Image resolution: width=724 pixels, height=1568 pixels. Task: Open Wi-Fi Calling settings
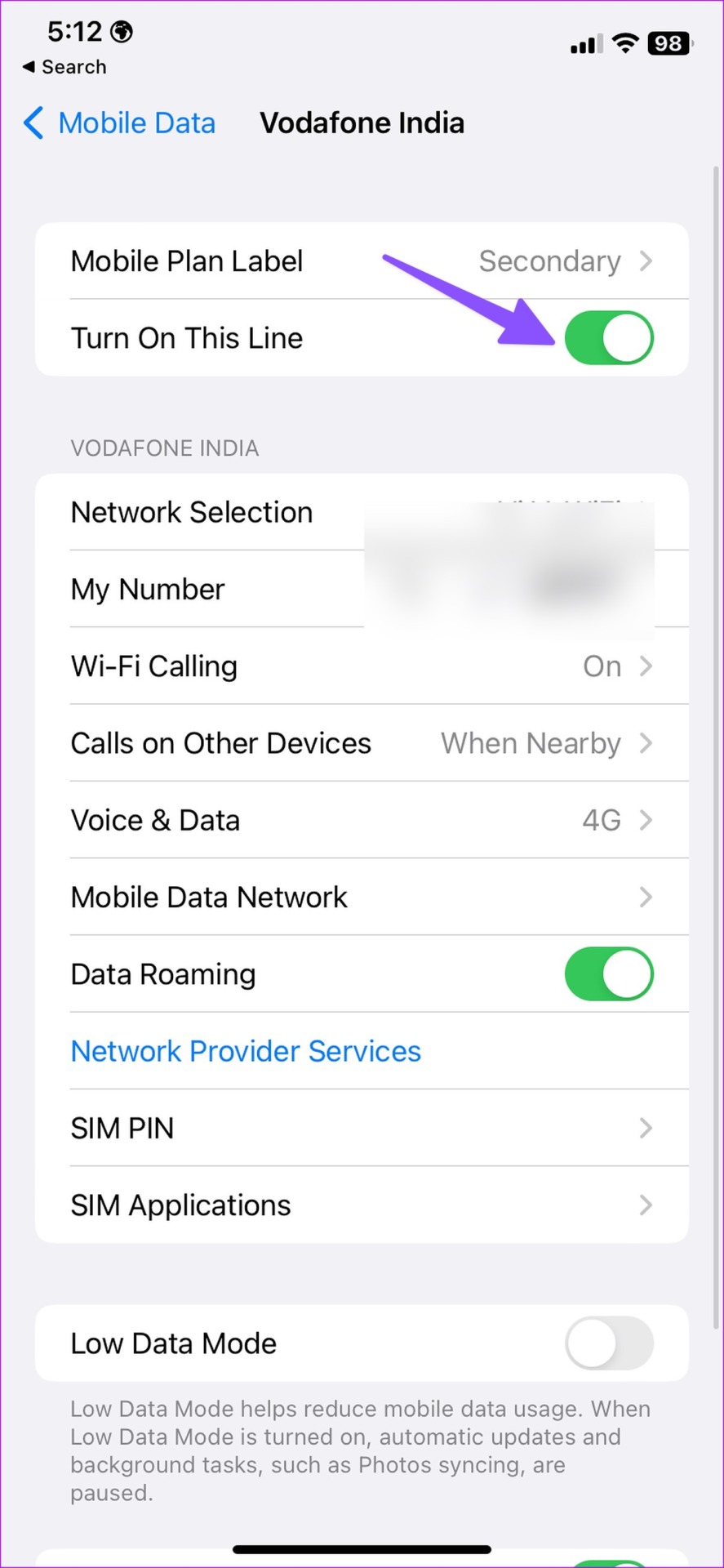[x=362, y=666]
